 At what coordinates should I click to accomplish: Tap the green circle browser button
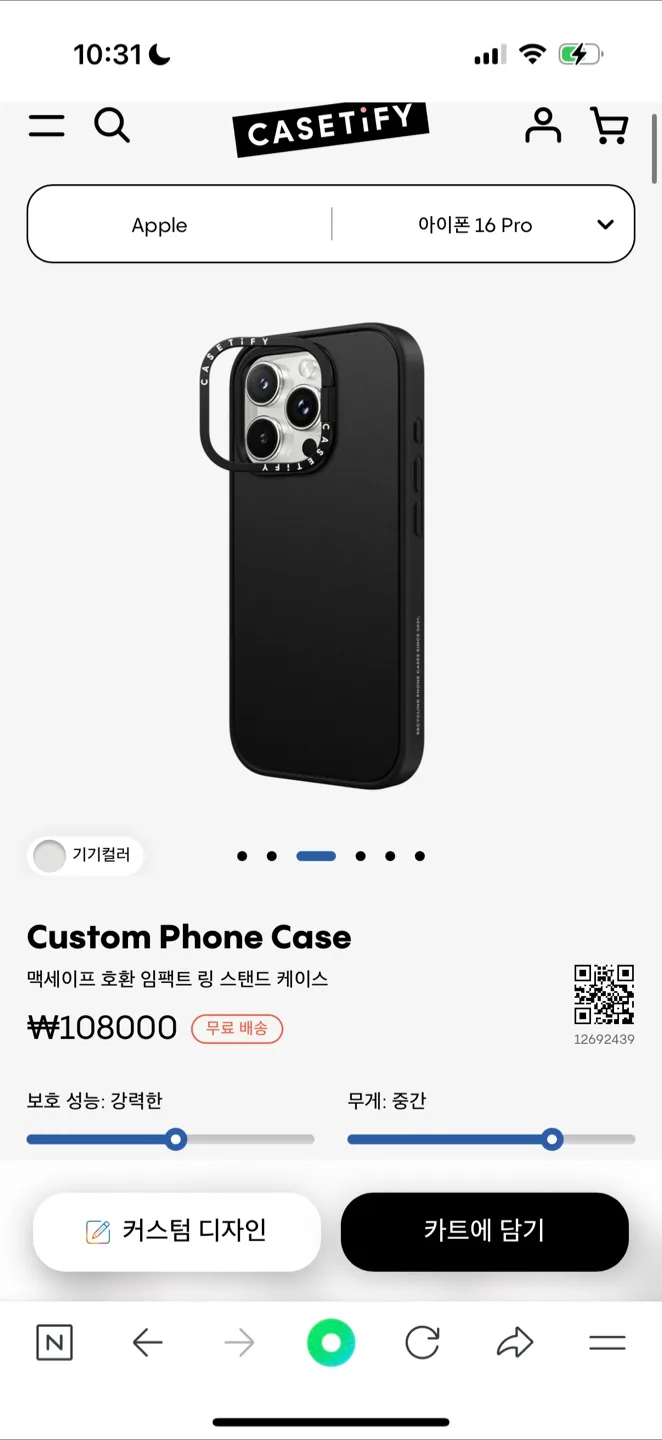[331, 1343]
